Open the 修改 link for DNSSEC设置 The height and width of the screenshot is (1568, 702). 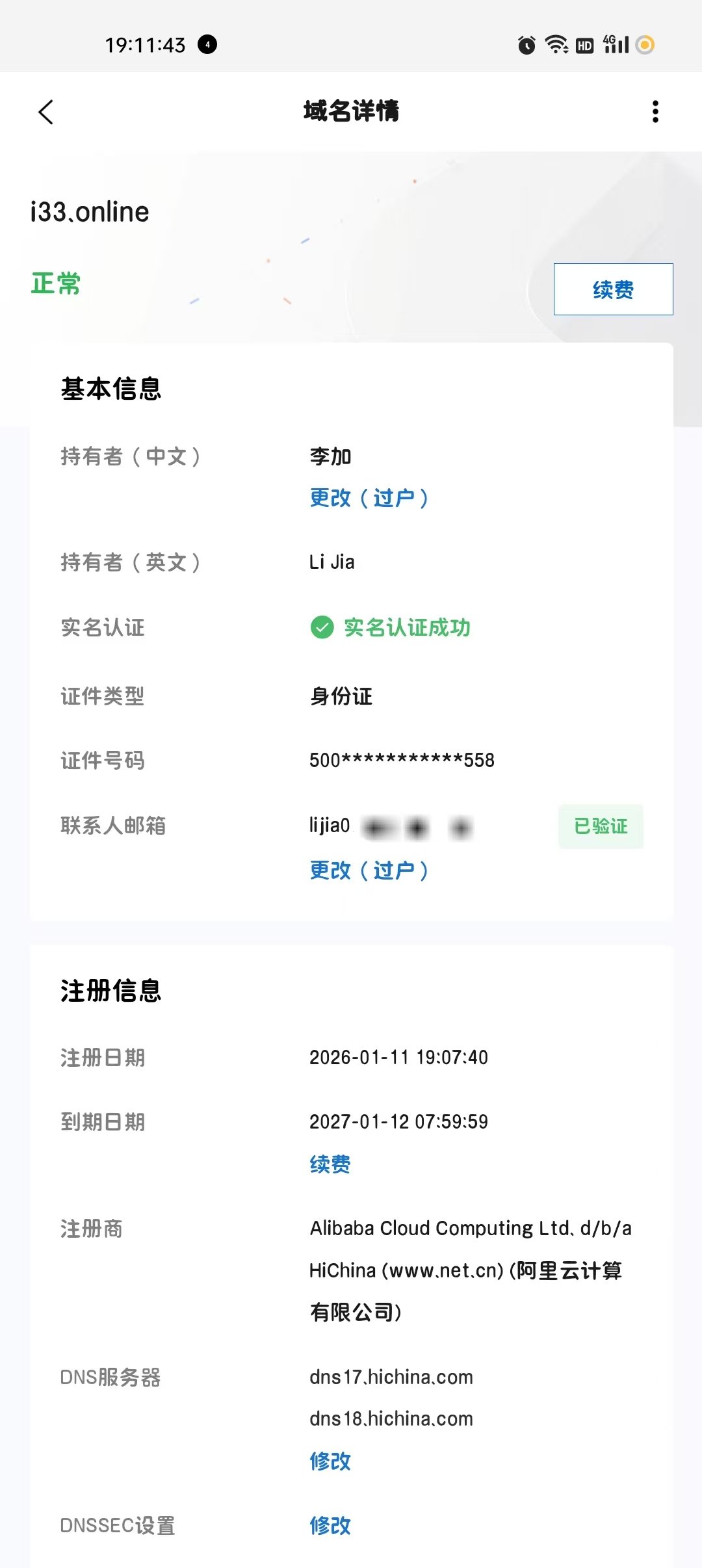[330, 1526]
